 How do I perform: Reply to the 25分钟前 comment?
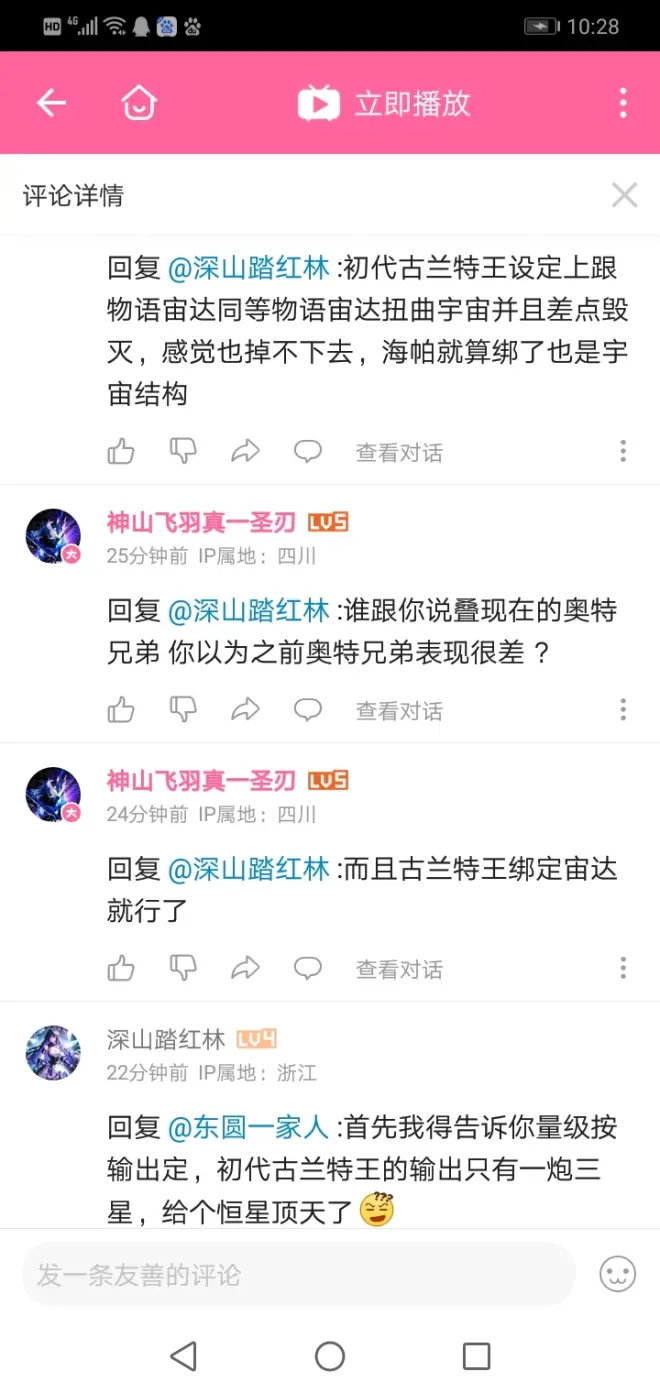(307, 711)
